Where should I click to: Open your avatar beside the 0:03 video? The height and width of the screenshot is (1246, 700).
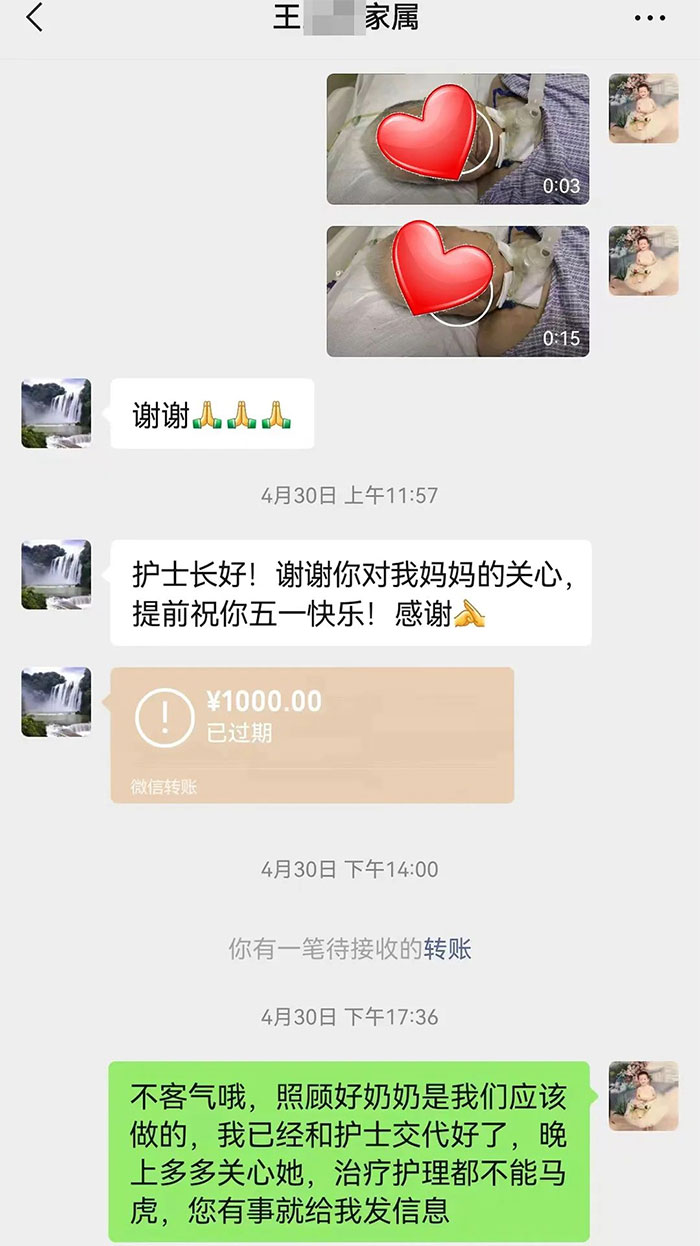(x=643, y=109)
